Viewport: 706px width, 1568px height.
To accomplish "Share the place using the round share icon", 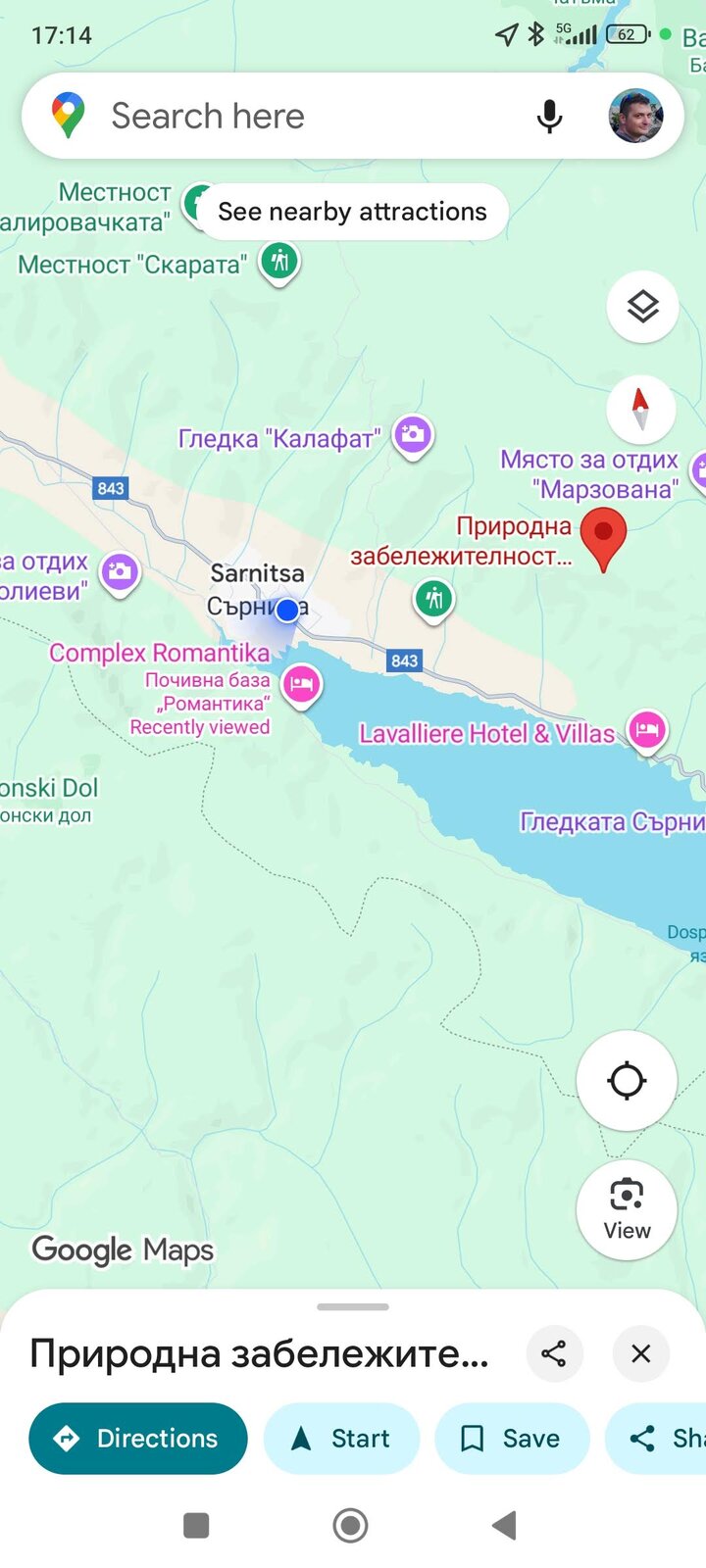I will [554, 1353].
